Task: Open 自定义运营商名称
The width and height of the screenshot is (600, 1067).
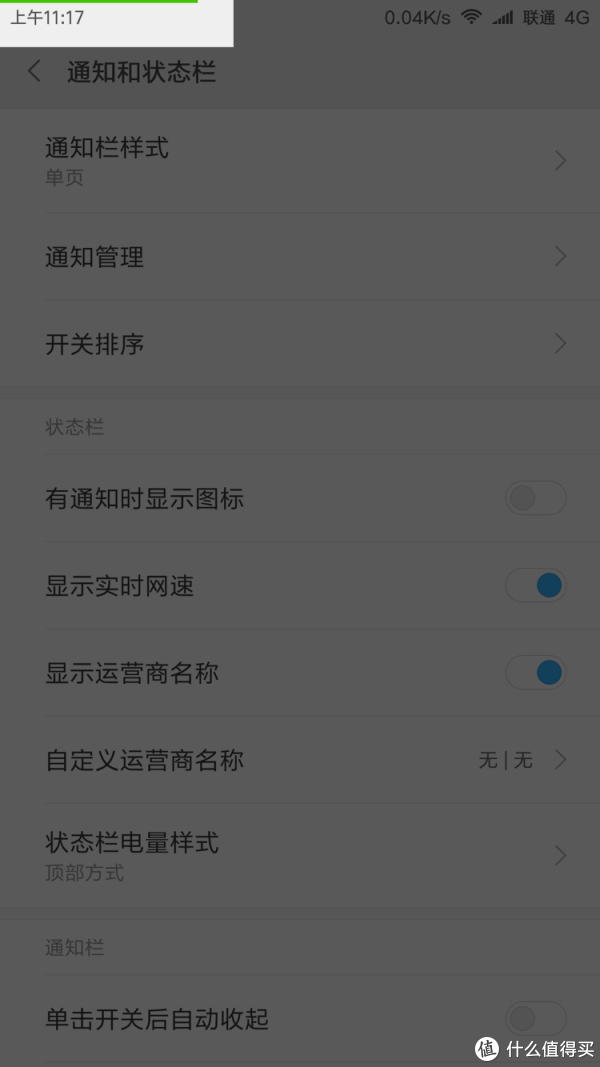Action: pyautogui.click(x=300, y=759)
